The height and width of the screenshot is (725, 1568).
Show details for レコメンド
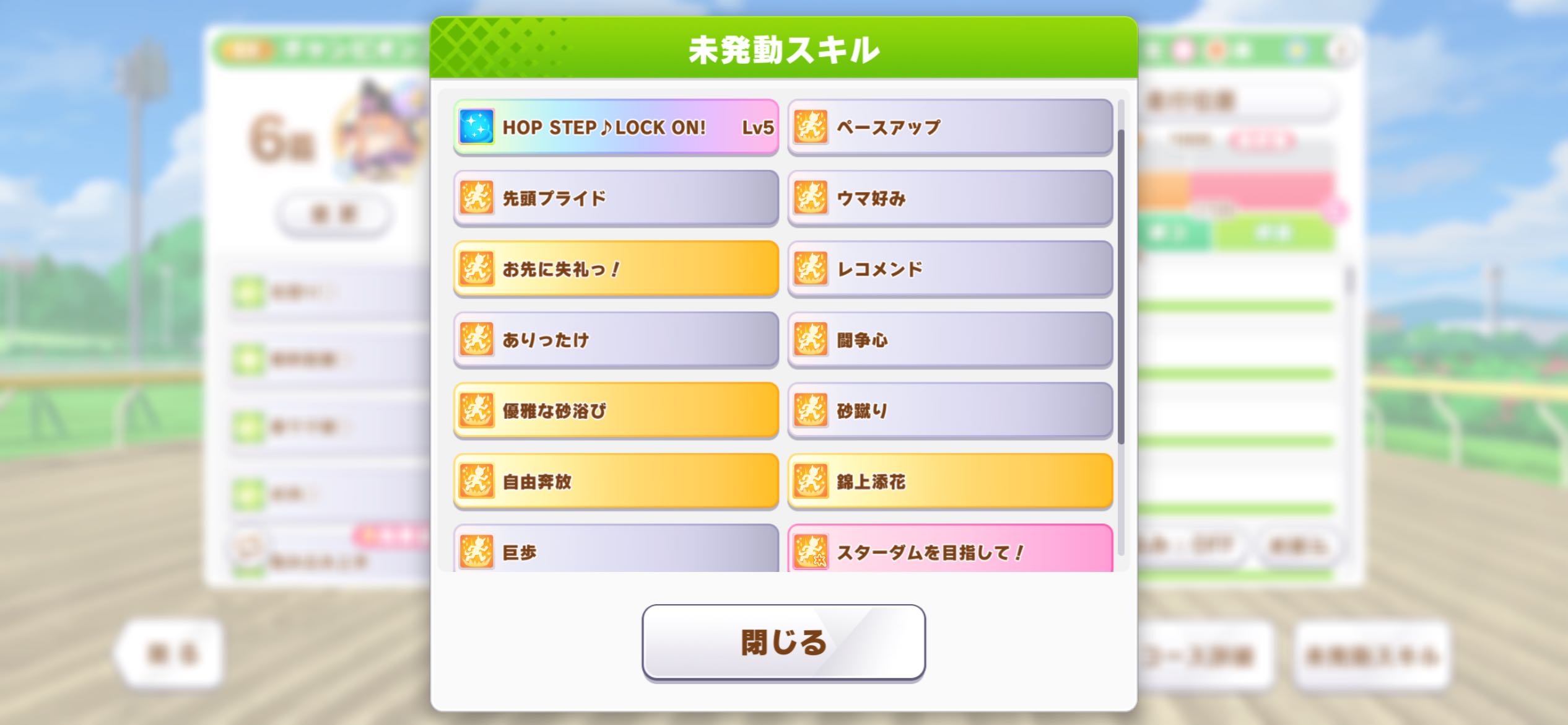(950, 269)
